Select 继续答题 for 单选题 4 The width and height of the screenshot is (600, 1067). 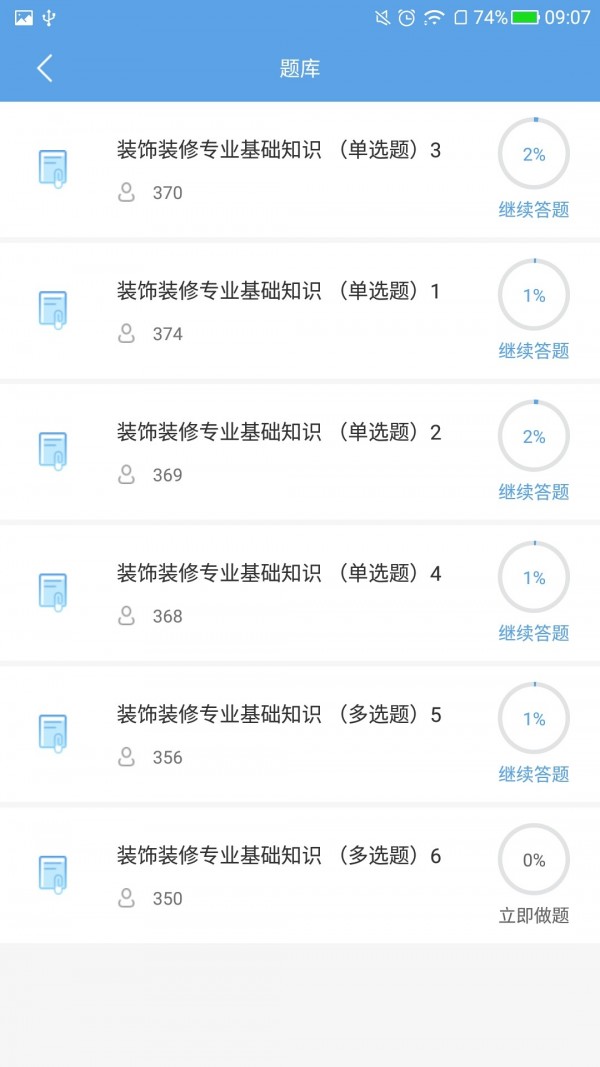534,633
